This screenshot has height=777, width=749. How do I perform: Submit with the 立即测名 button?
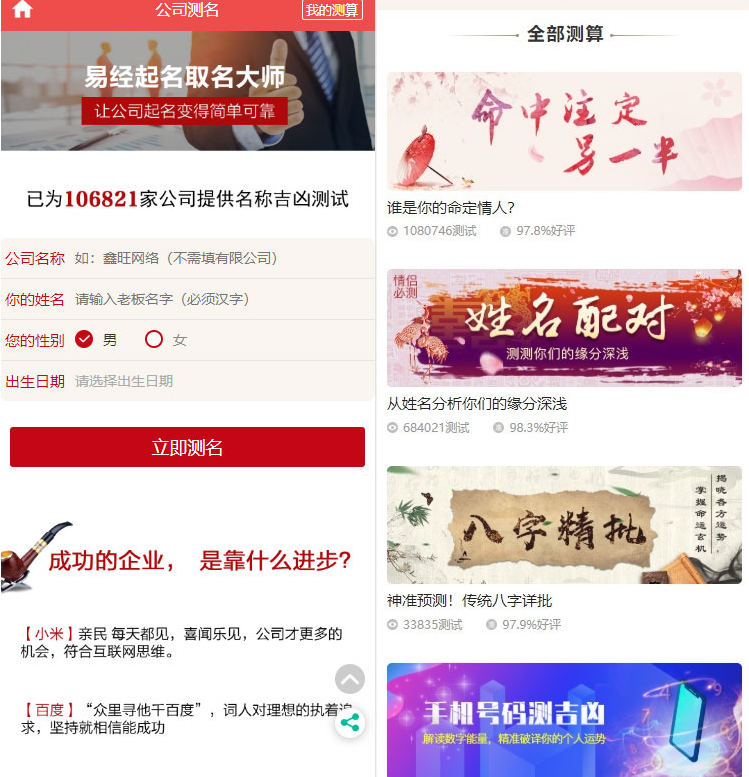pyautogui.click(x=187, y=447)
